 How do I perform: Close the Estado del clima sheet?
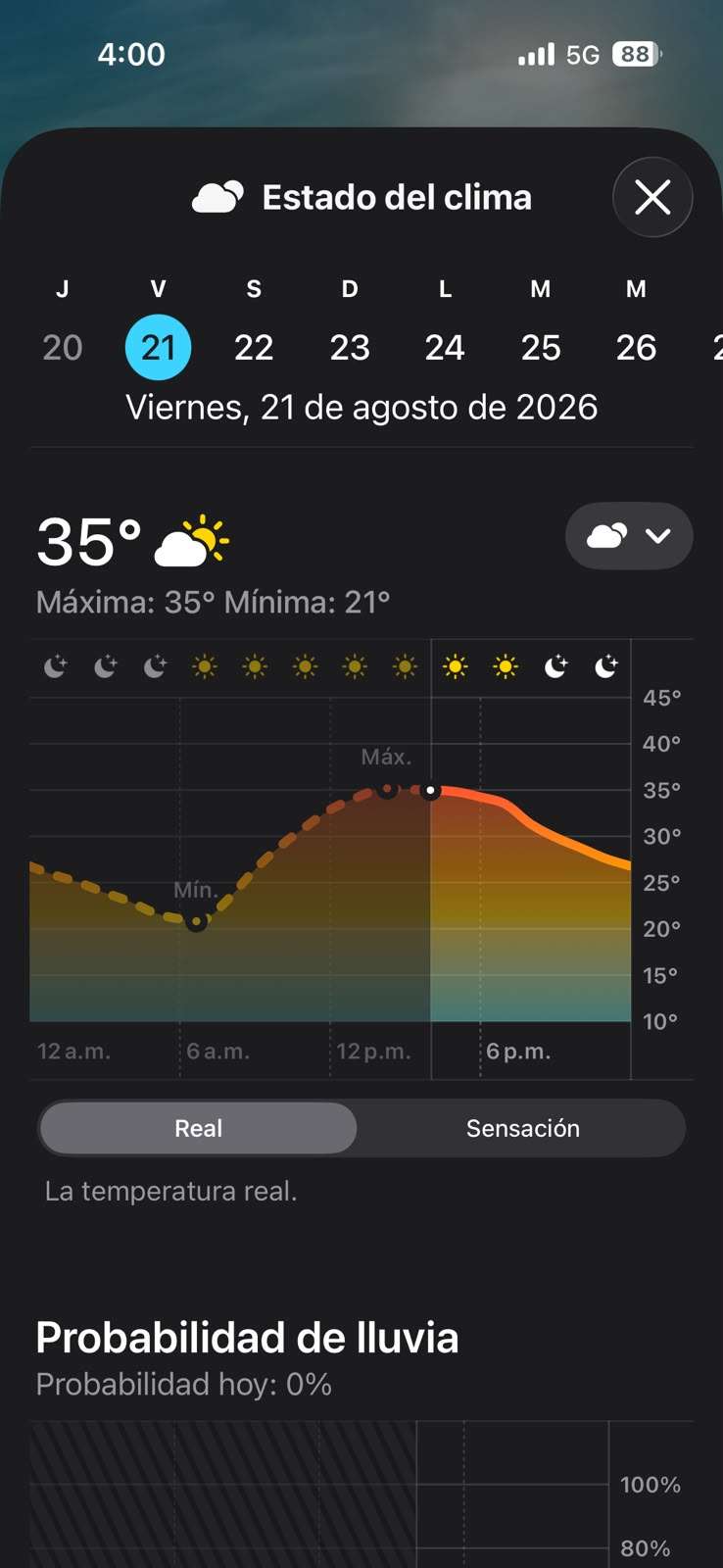(x=652, y=197)
